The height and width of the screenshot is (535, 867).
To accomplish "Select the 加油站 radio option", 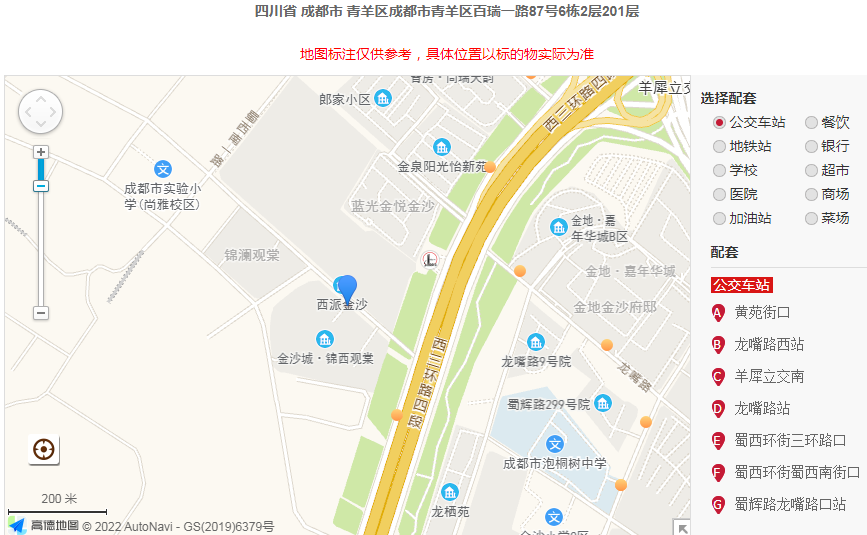I will coord(720,218).
